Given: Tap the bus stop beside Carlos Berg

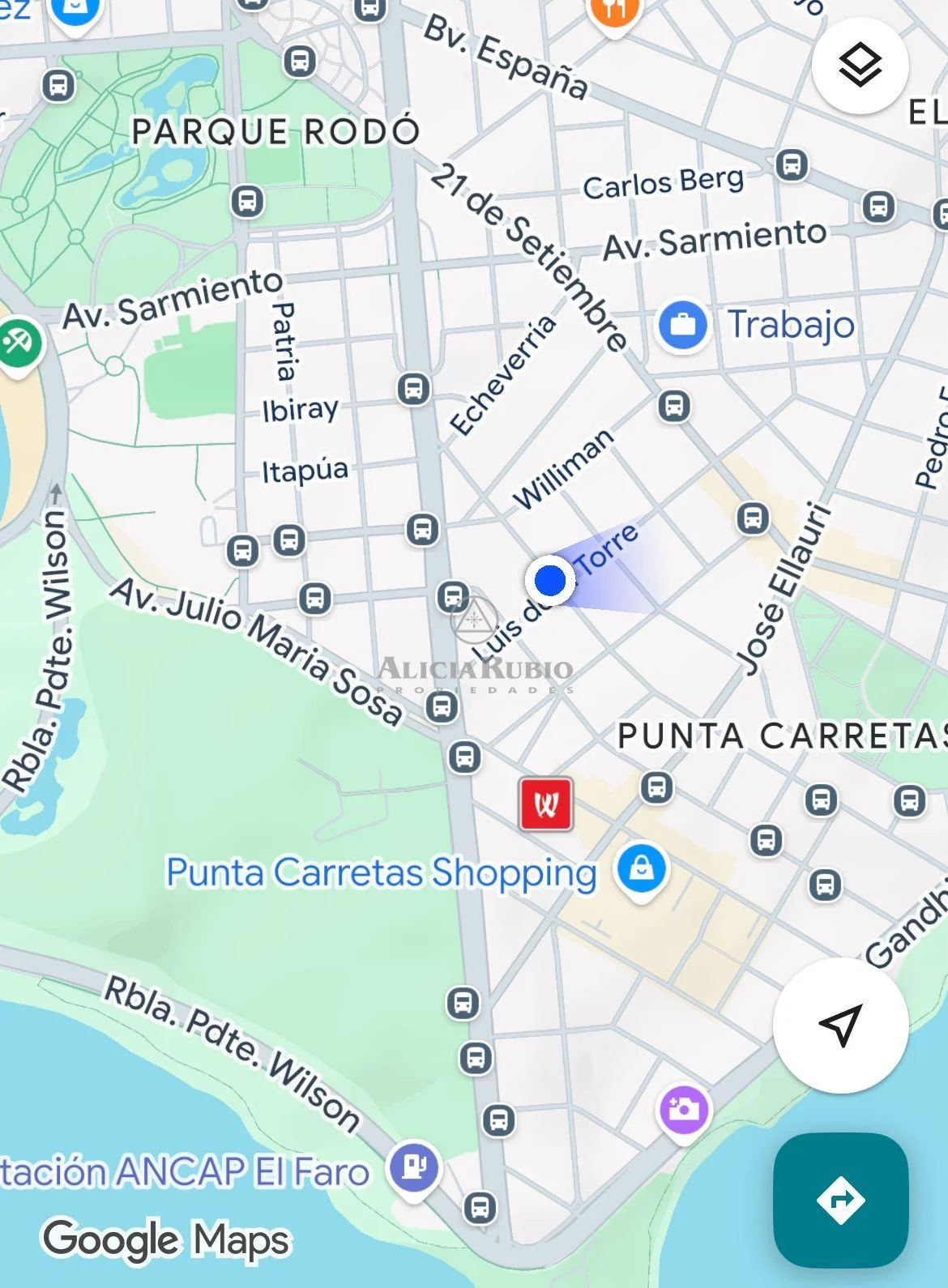Looking at the screenshot, I should point(792,165).
